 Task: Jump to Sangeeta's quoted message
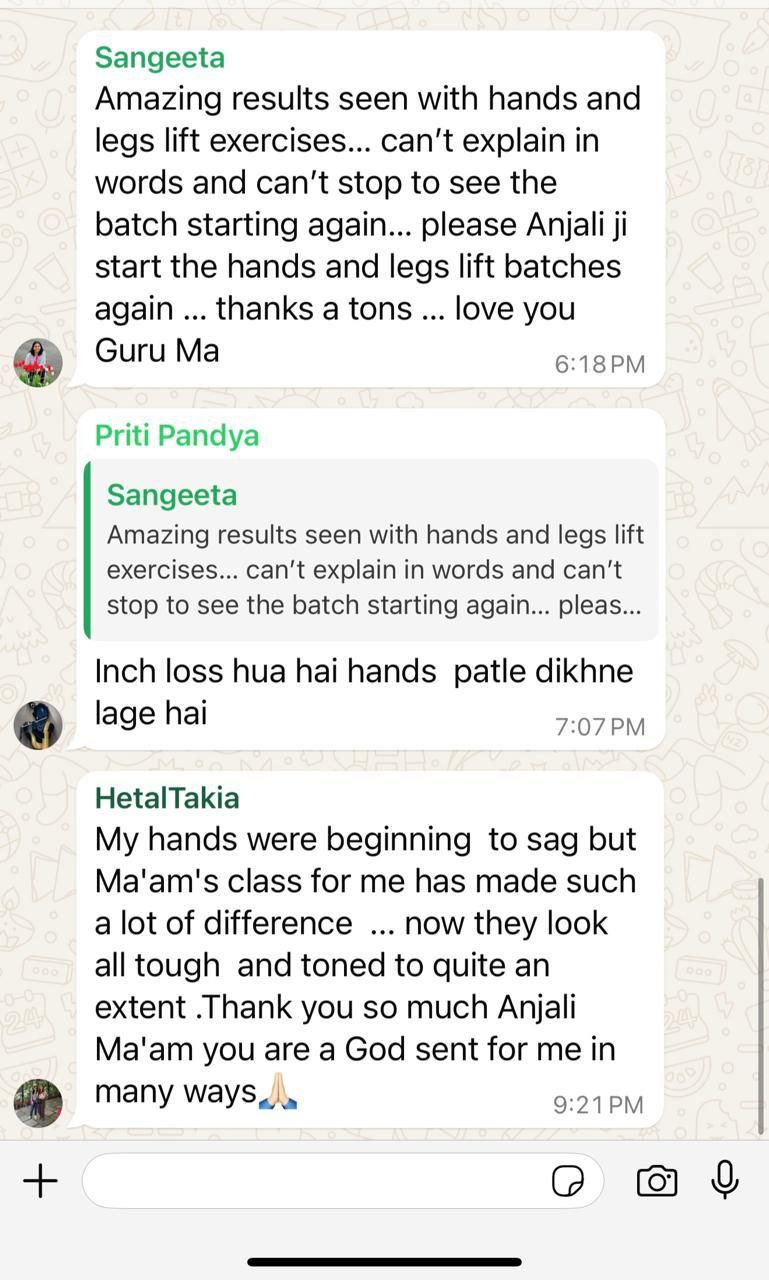372,550
